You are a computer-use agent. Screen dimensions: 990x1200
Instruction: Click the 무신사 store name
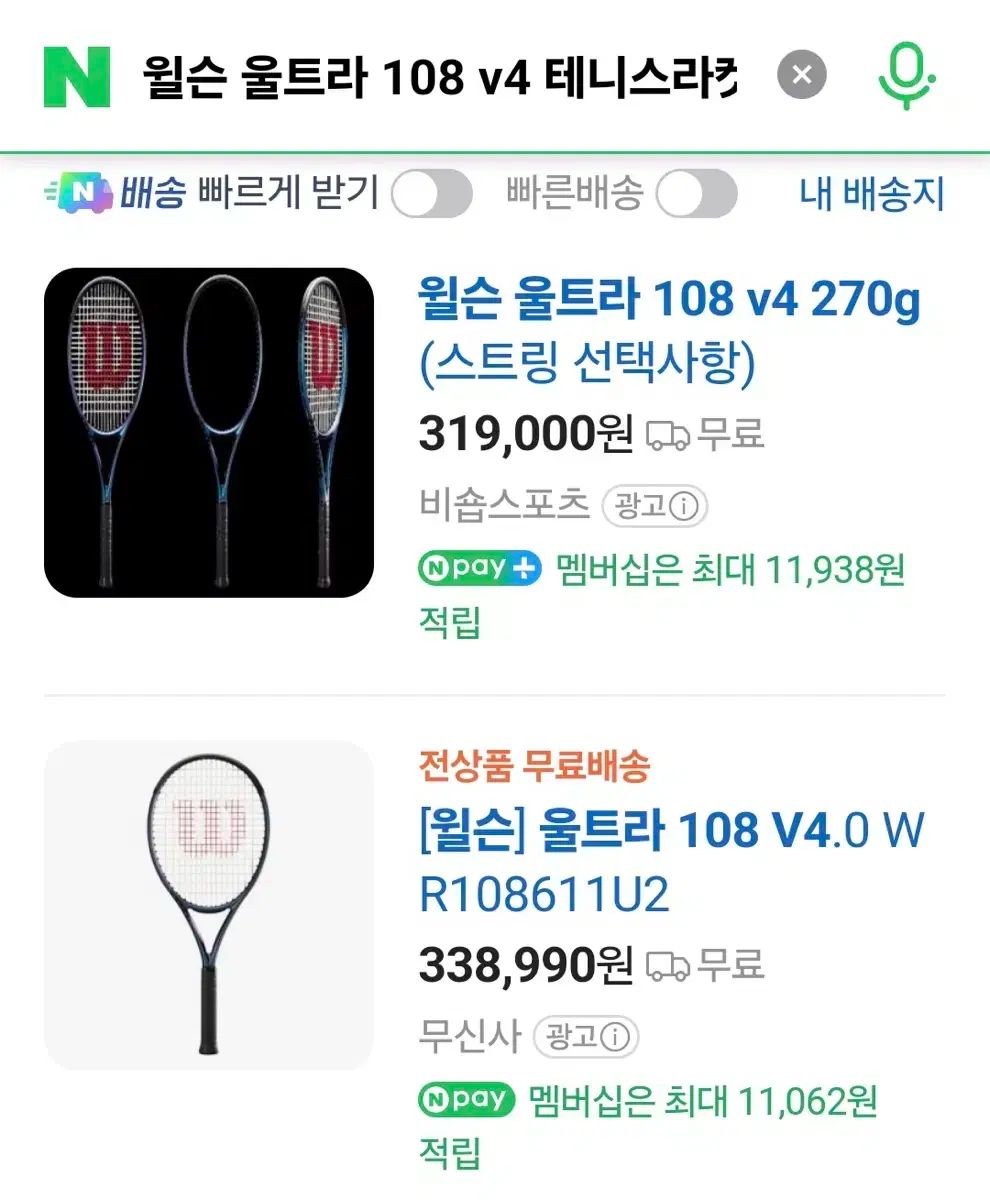(466, 1038)
